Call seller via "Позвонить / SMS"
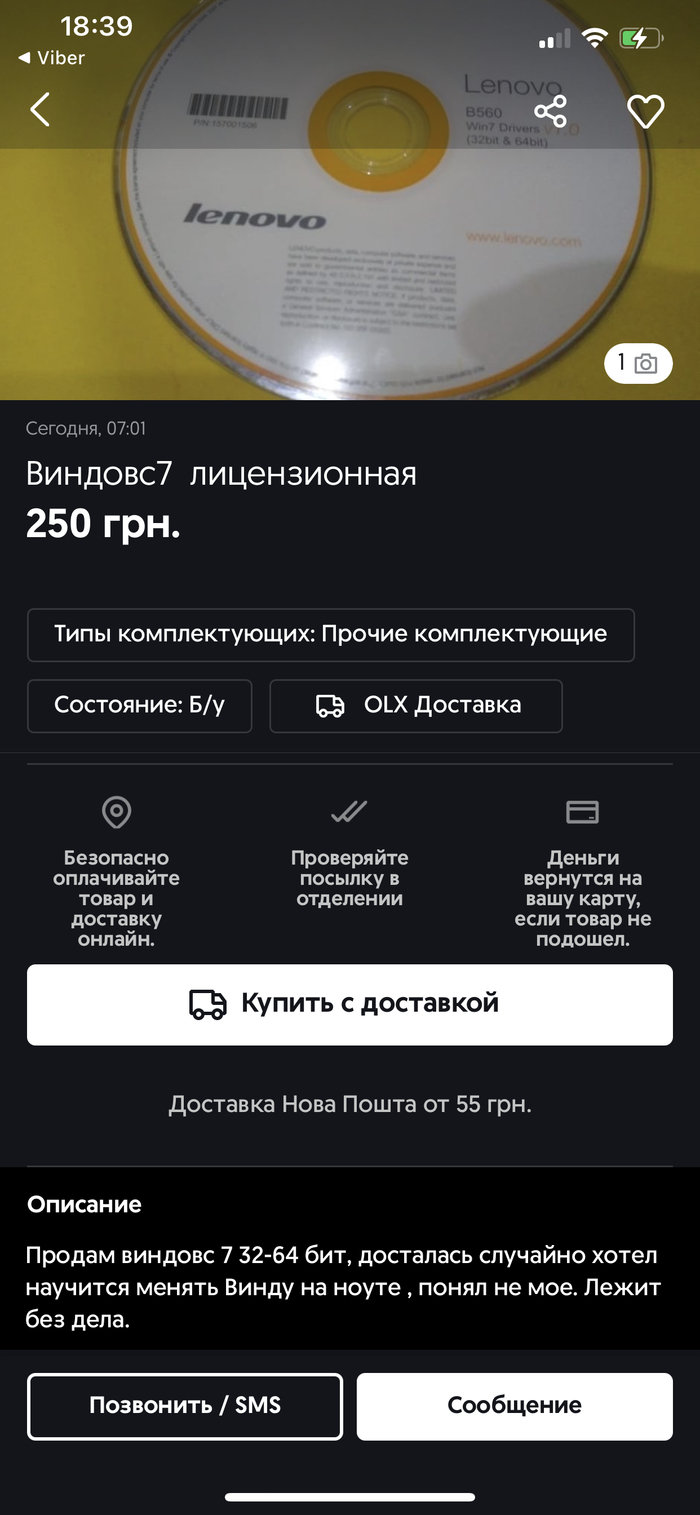This screenshot has width=700, height=1515. pyautogui.click(x=185, y=1405)
